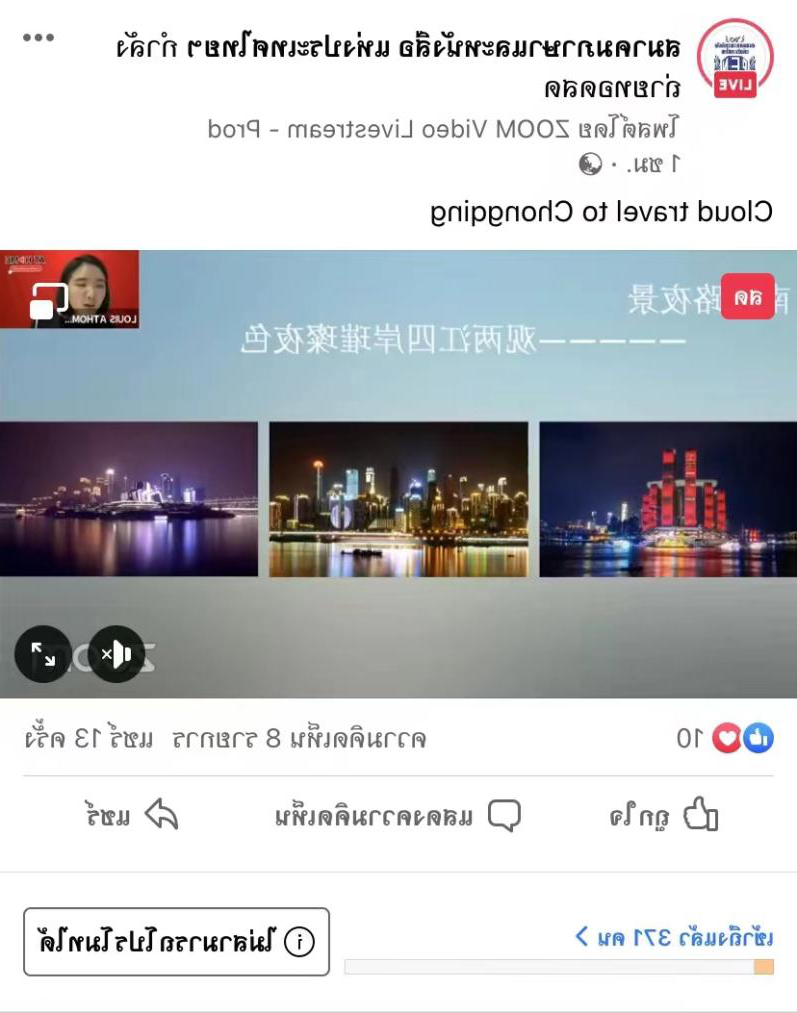Like this livestream post

coord(664,816)
